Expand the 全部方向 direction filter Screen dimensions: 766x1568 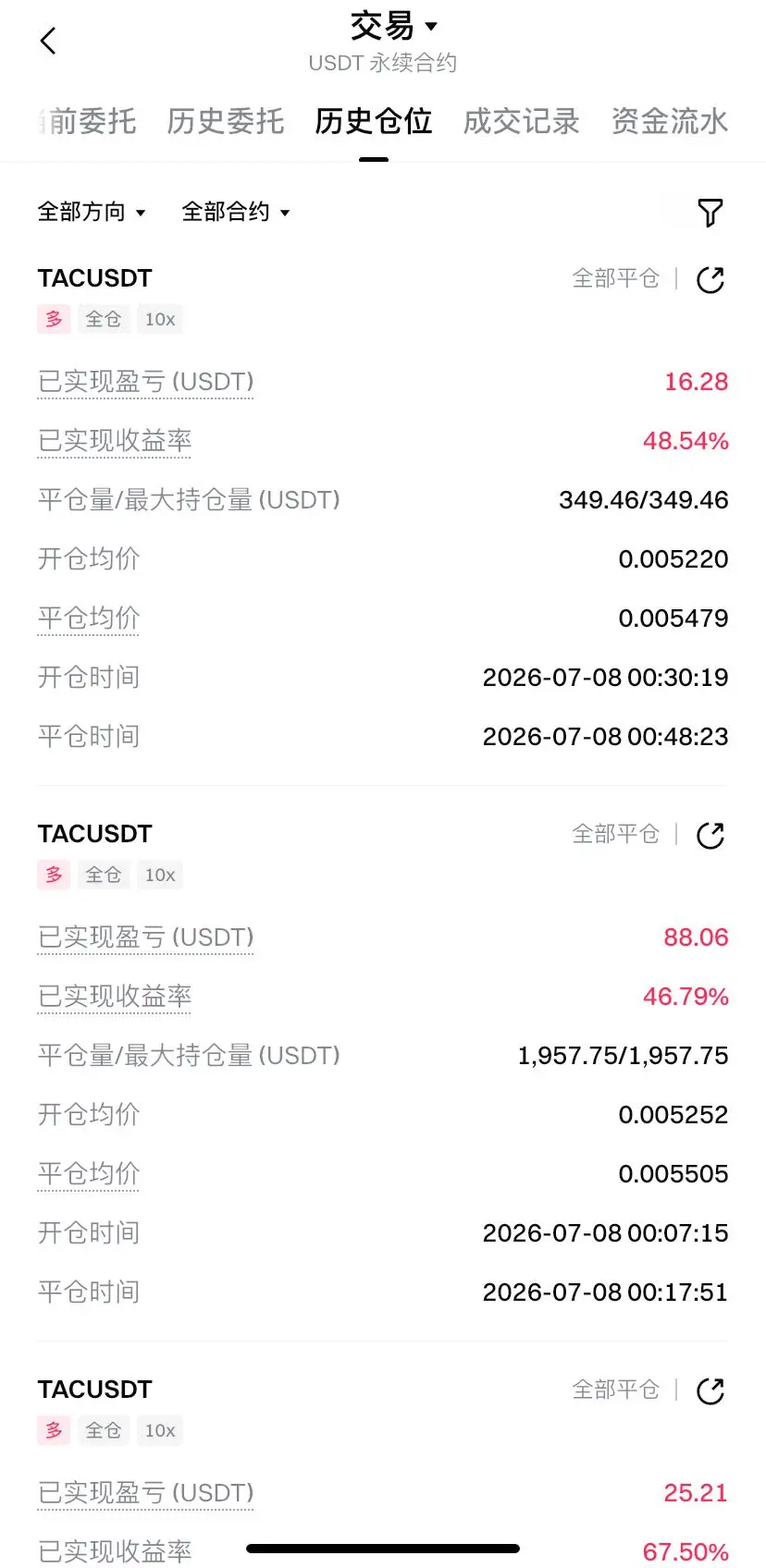92,212
